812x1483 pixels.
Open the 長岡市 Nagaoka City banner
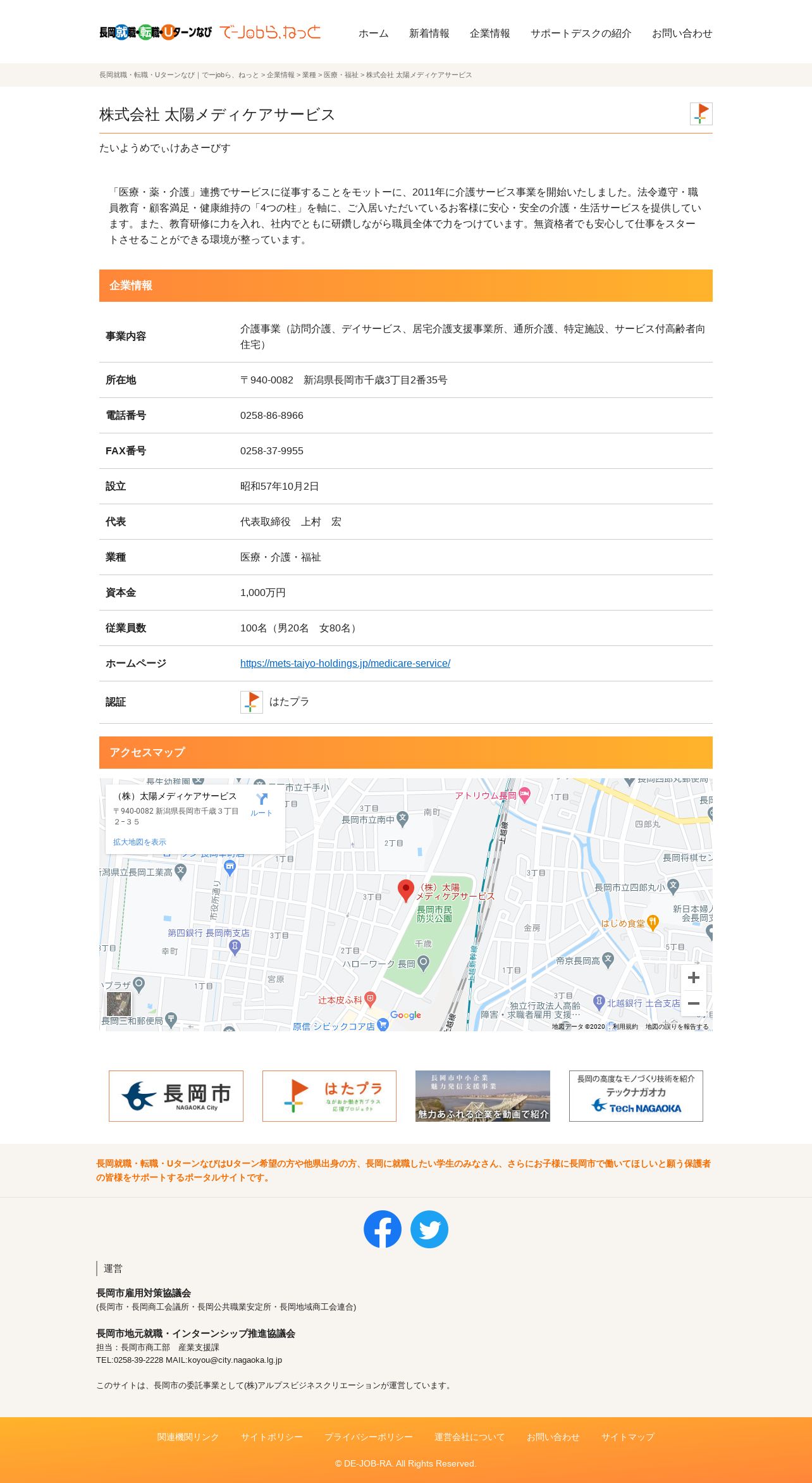coord(176,1096)
